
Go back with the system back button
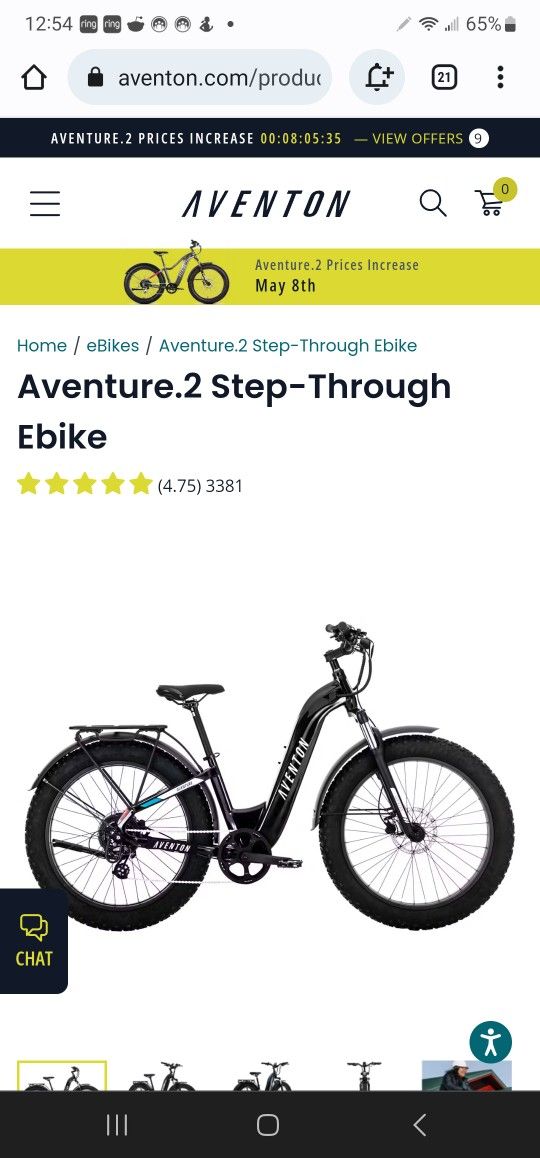click(419, 1125)
